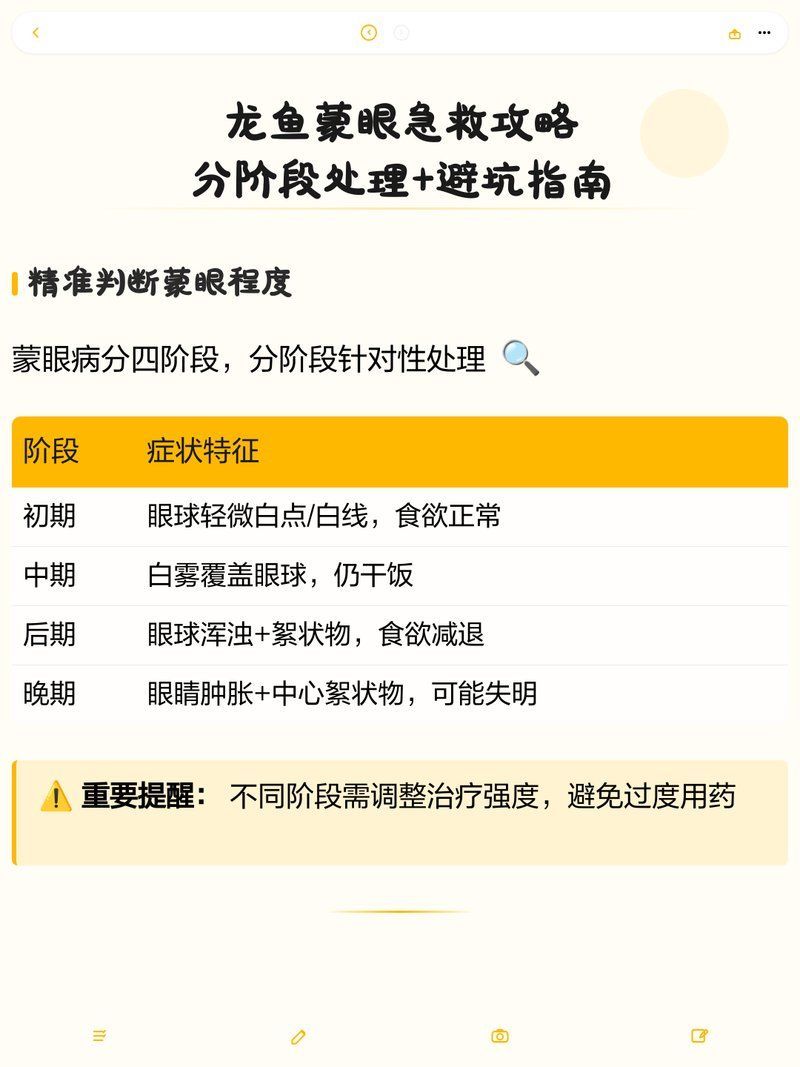Tap the compose new note icon
Screen dimensions: 800x1067
700,1036
